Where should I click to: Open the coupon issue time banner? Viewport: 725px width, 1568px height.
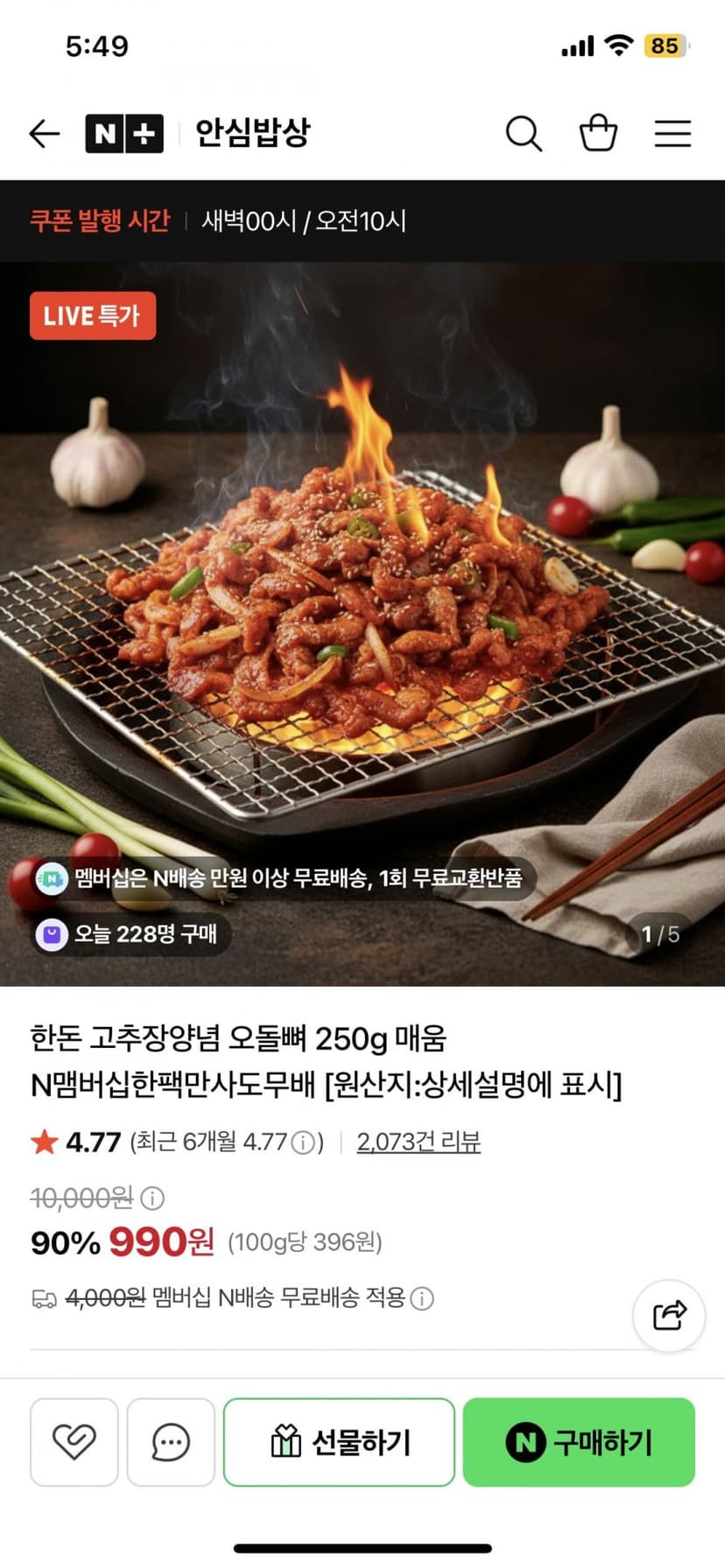click(x=362, y=221)
